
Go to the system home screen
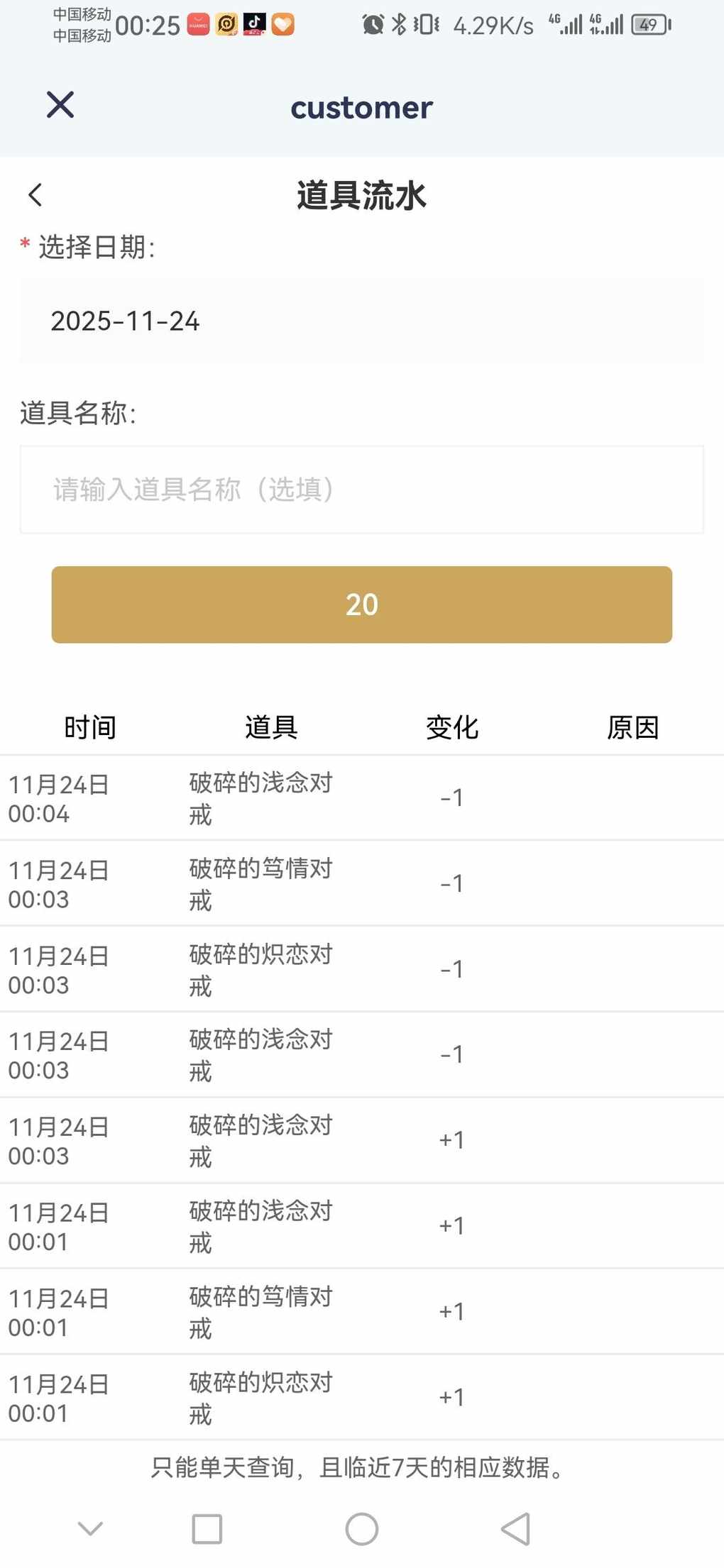coord(361,1529)
